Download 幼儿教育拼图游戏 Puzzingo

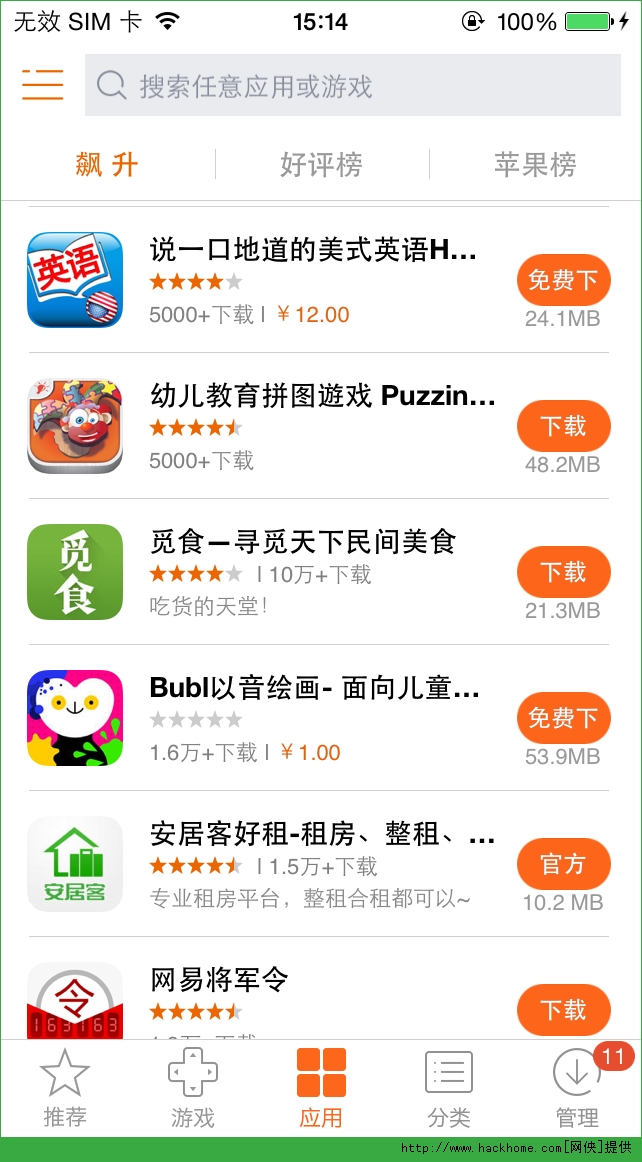(x=563, y=426)
